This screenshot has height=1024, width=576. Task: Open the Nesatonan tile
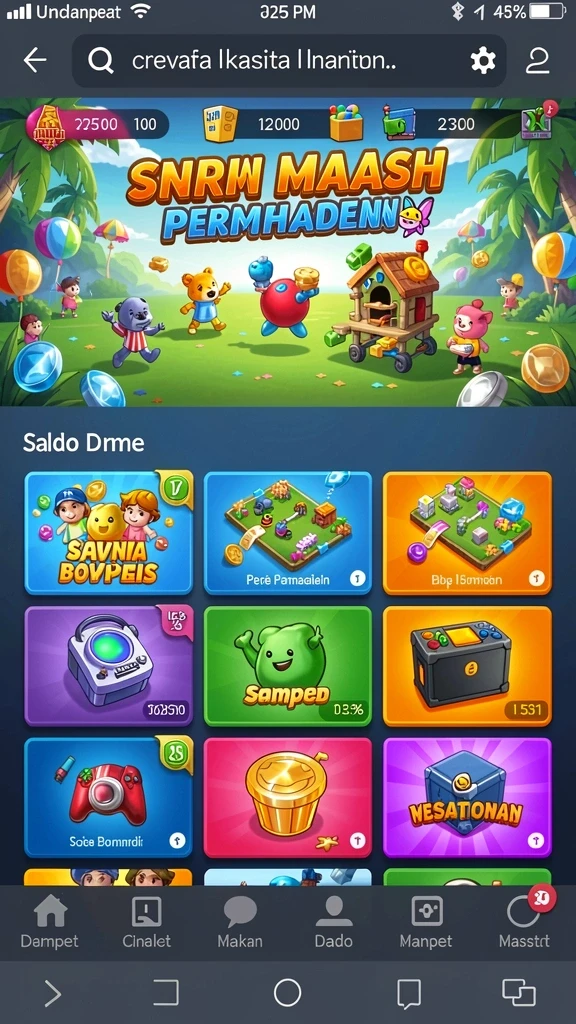click(x=467, y=797)
